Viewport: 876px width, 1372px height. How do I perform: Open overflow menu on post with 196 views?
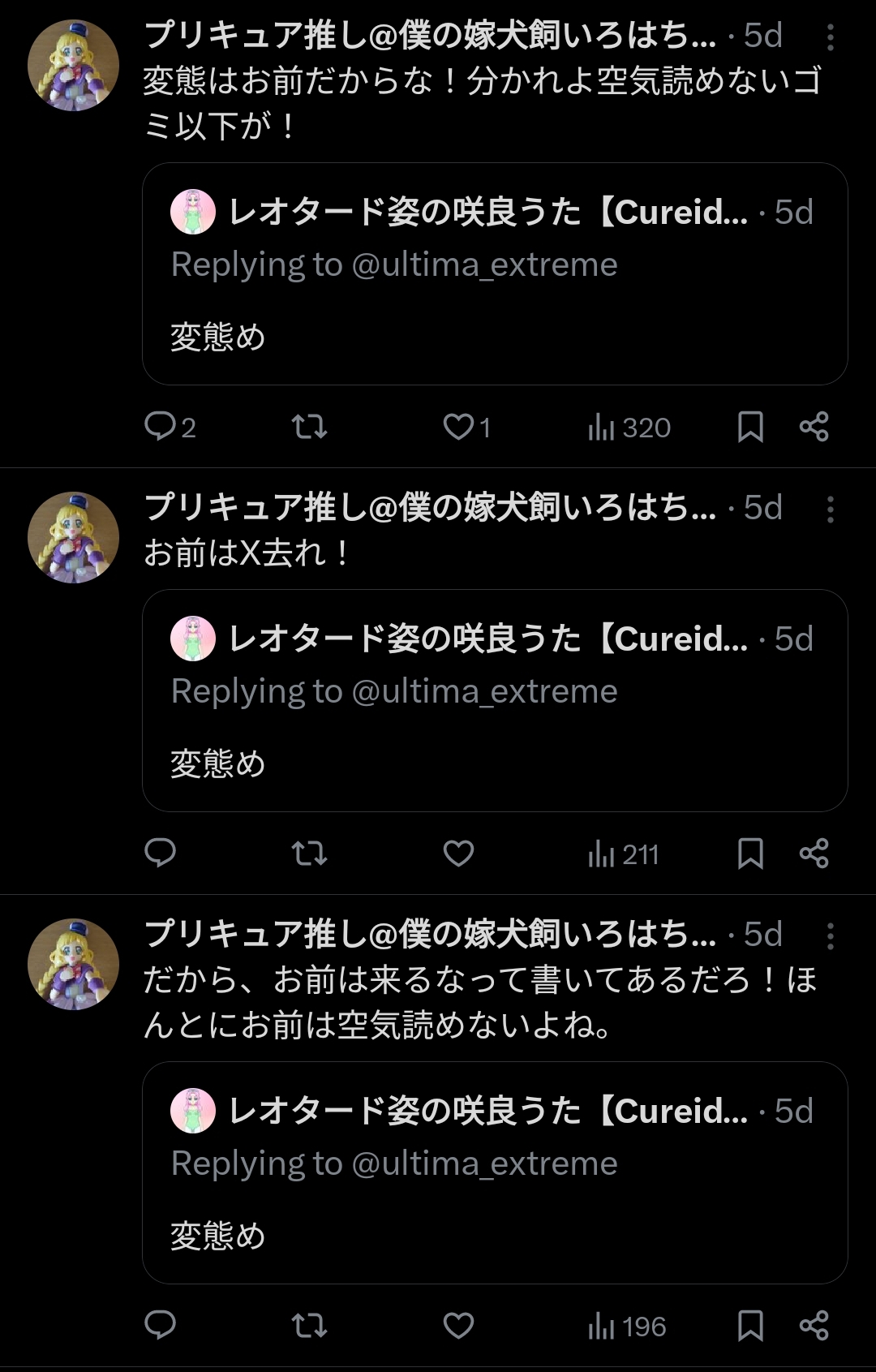[x=830, y=936]
